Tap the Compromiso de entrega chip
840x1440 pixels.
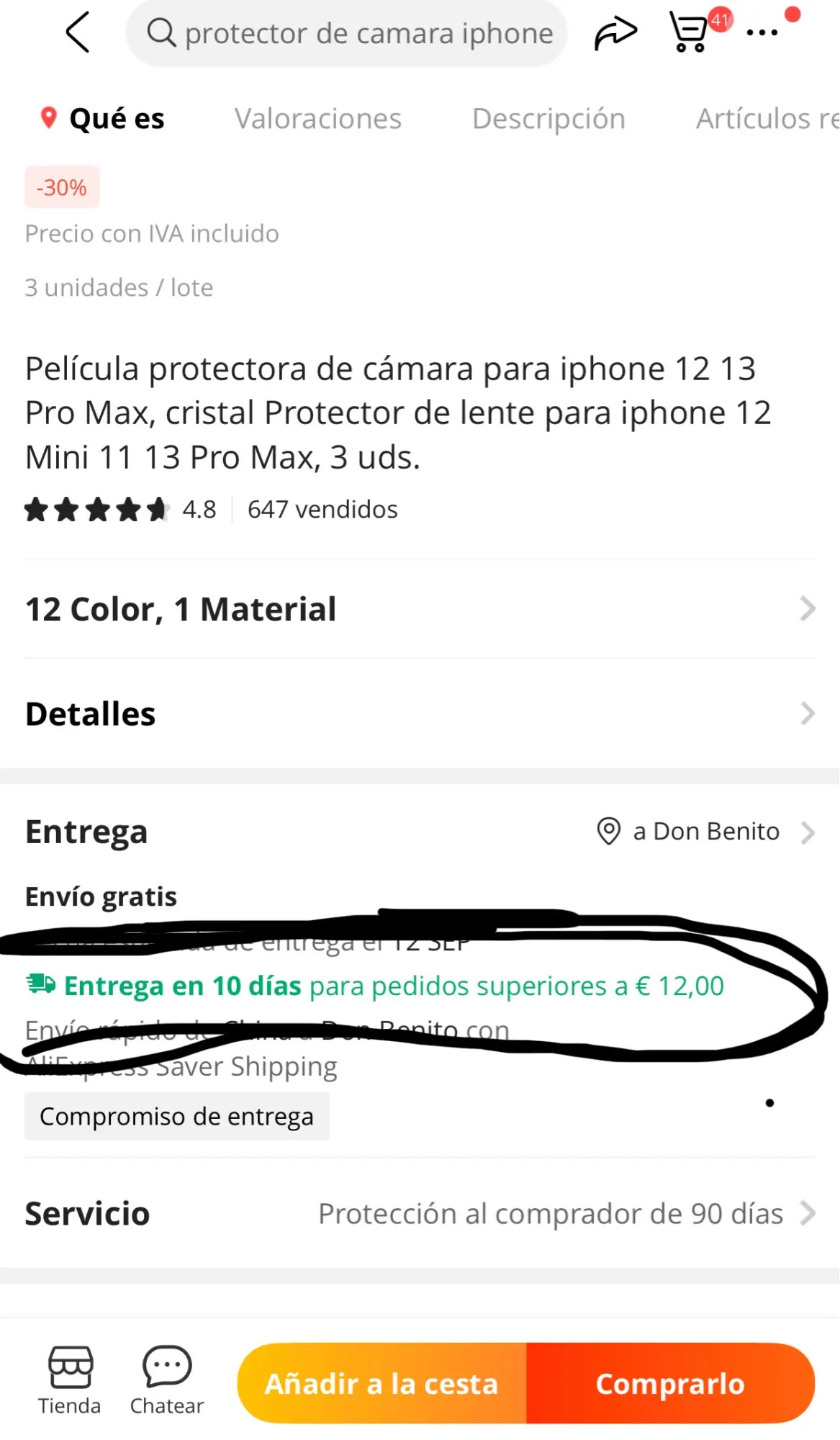(x=177, y=1117)
